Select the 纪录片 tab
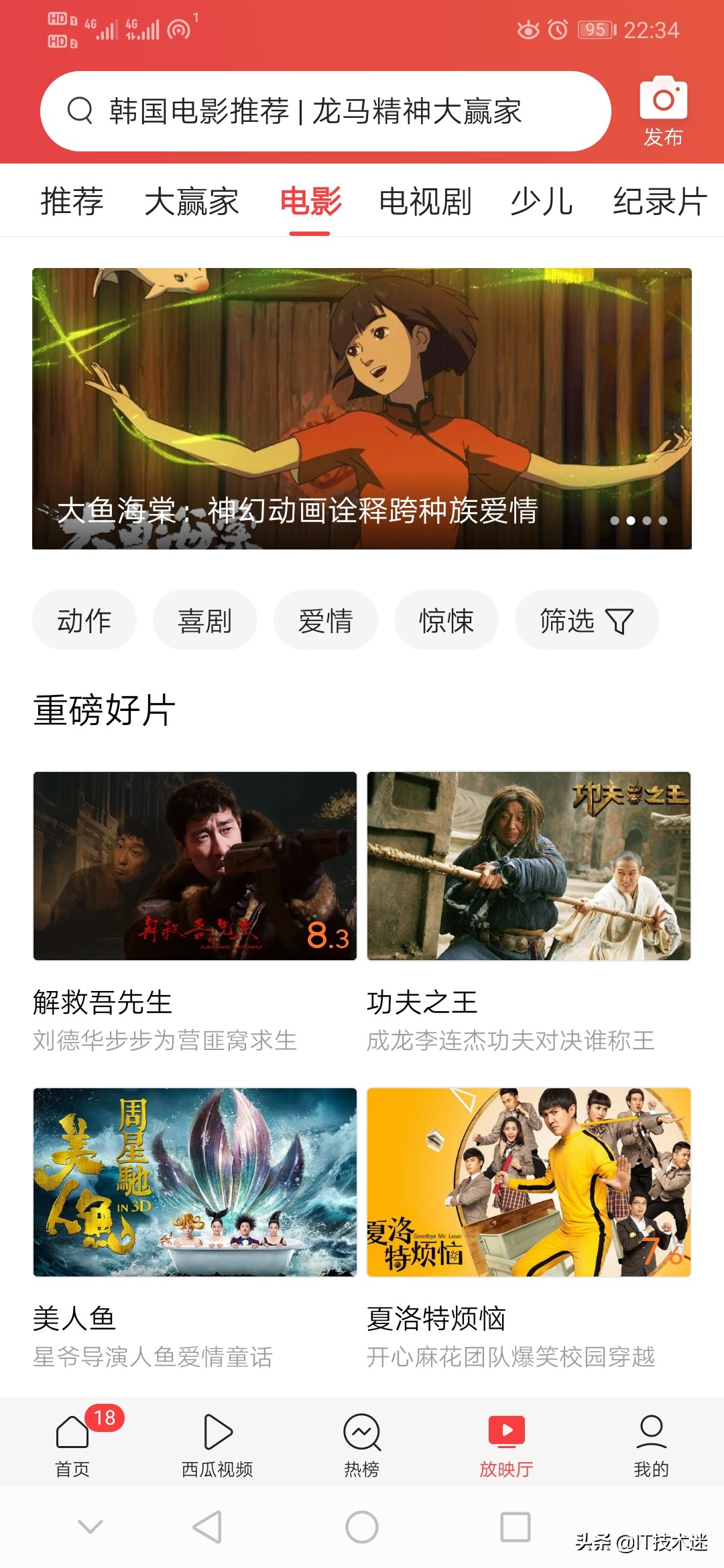The height and width of the screenshot is (1568, 724). click(660, 201)
